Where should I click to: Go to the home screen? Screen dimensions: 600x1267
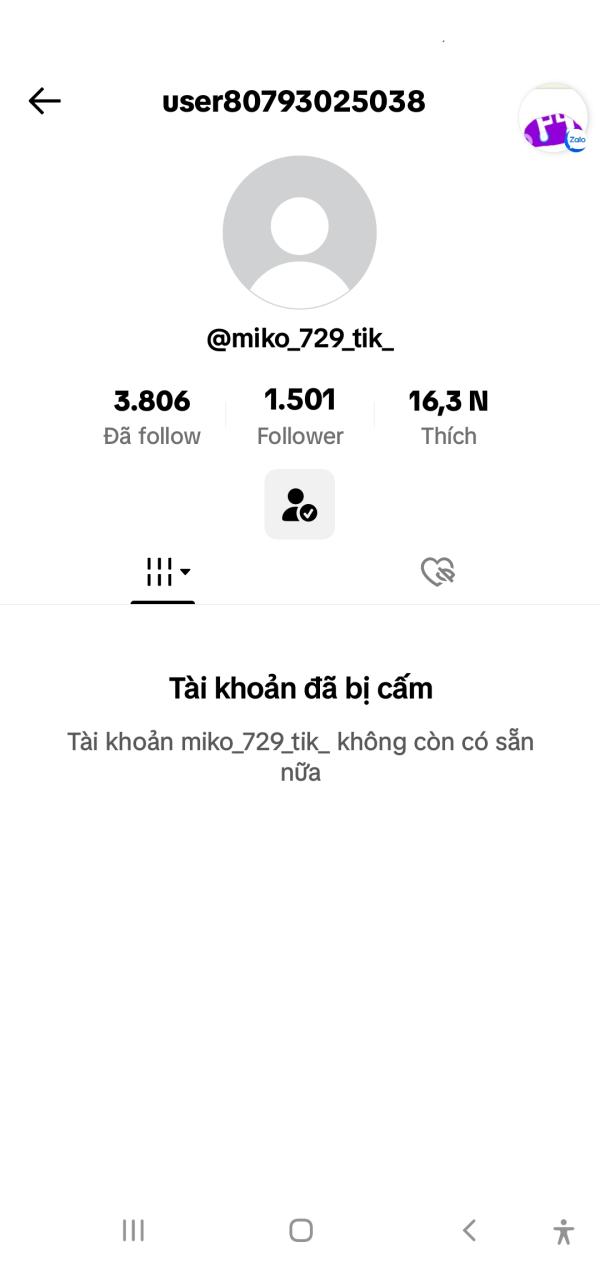coord(300,1230)
